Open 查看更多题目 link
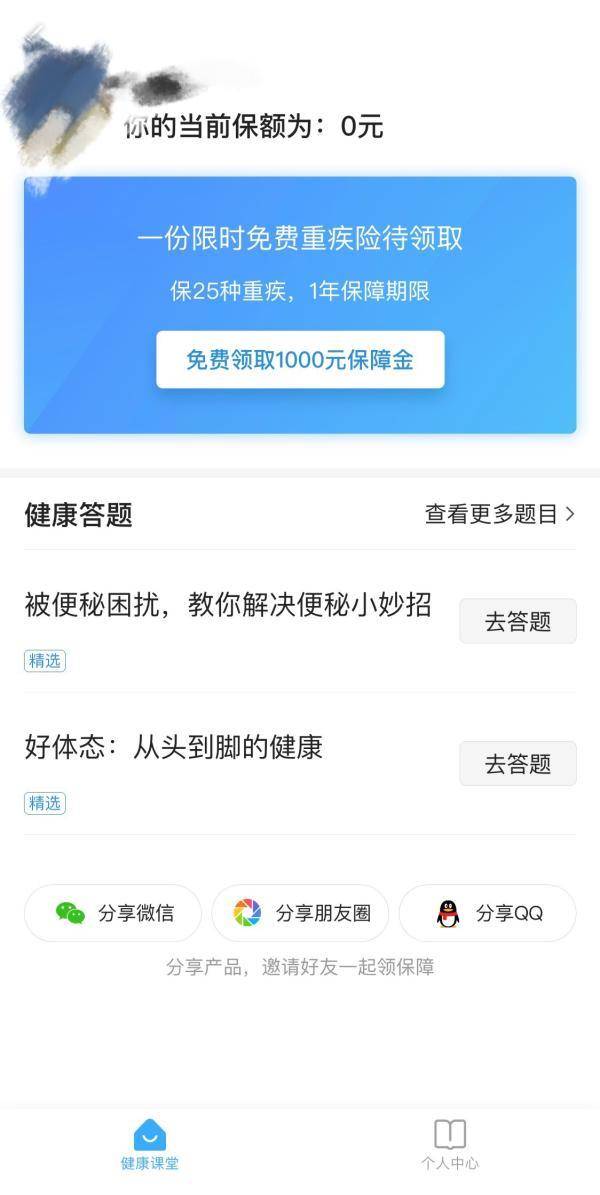This screenshot has width=600, height=1195. tap(499, 515)
